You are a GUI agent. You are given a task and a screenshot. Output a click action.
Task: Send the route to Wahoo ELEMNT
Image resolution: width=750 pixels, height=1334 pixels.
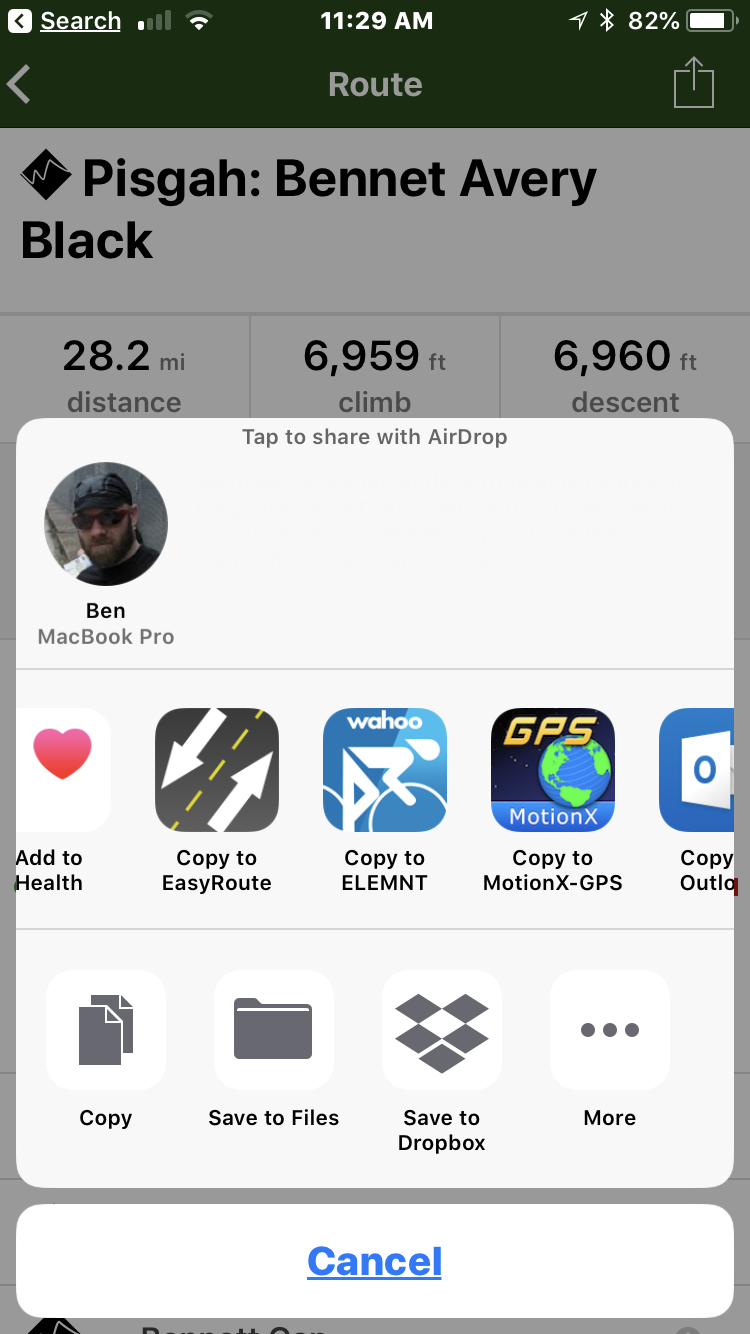point(385,770)
